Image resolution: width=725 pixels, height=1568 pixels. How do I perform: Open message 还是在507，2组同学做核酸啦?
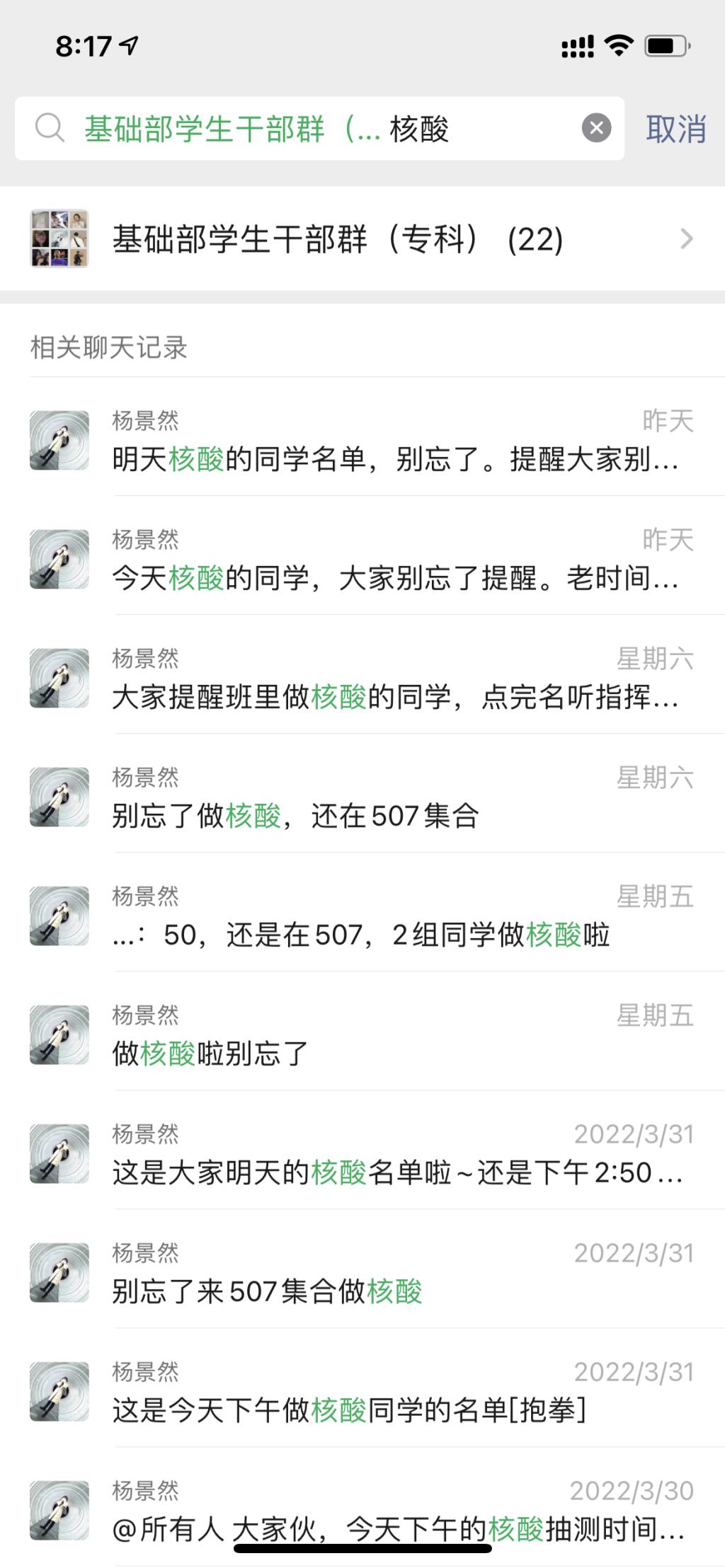click(394, 917)
